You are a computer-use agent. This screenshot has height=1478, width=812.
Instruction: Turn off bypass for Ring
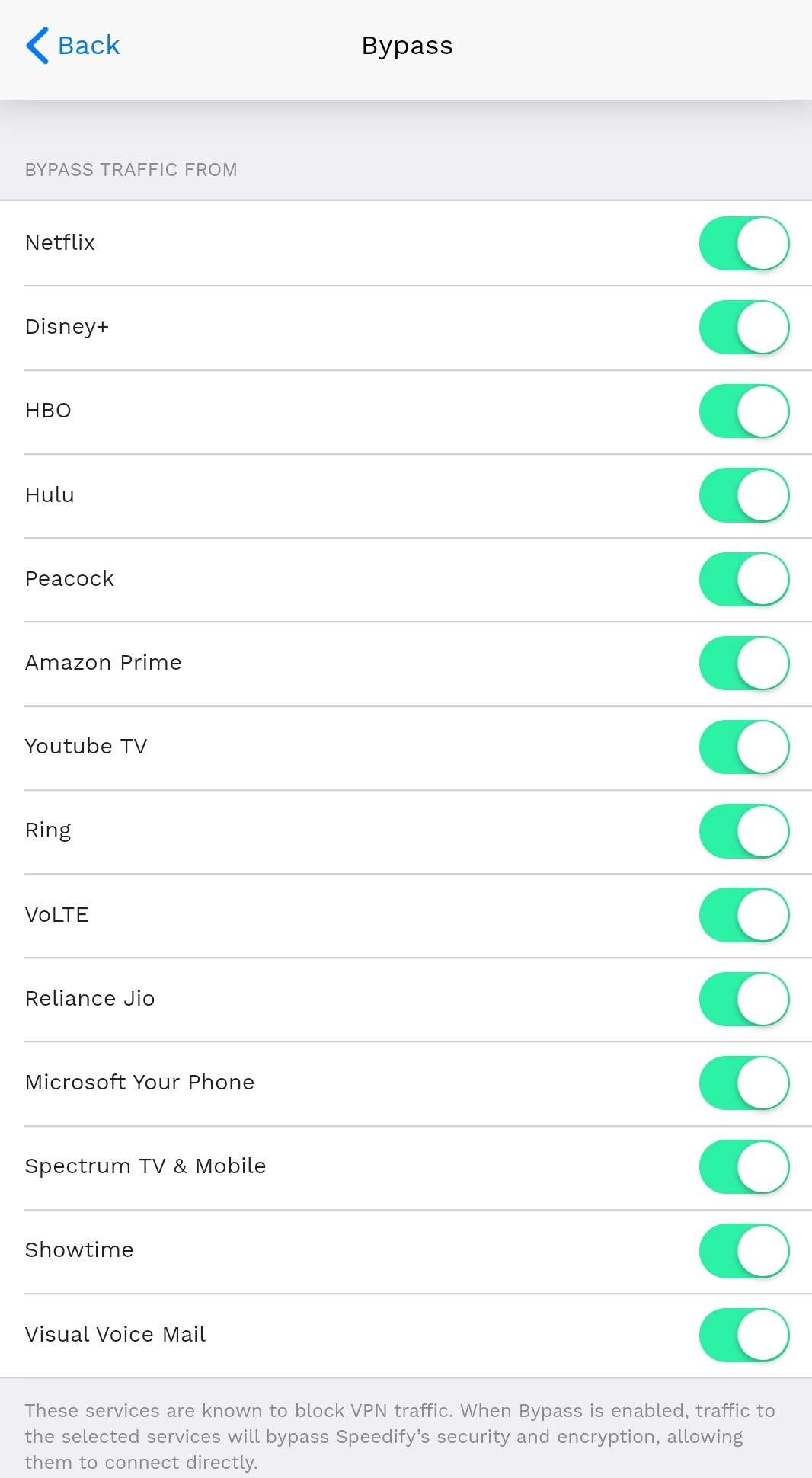coord(743,831)
